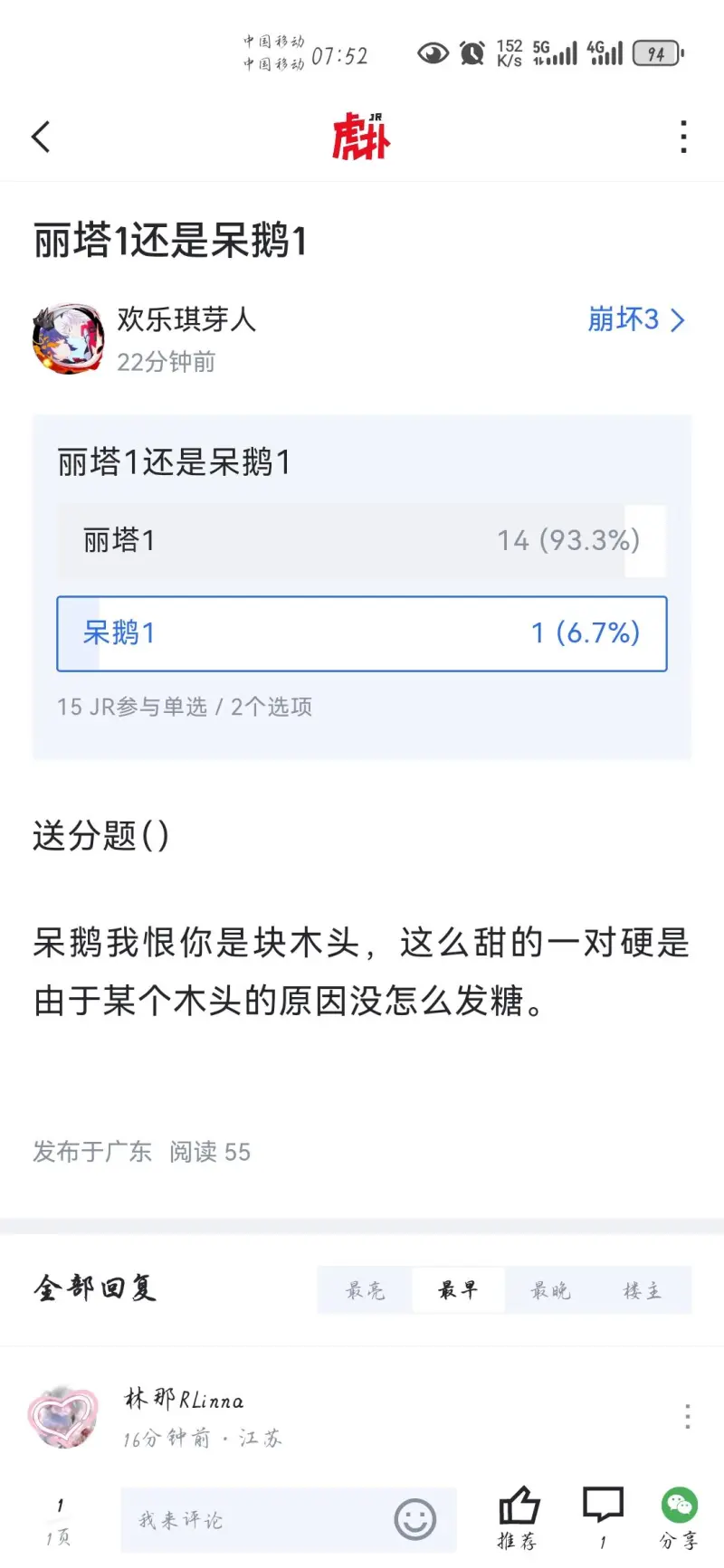
Task: Select poll option 呆鹅1
Action: click(x=362, y=633)
